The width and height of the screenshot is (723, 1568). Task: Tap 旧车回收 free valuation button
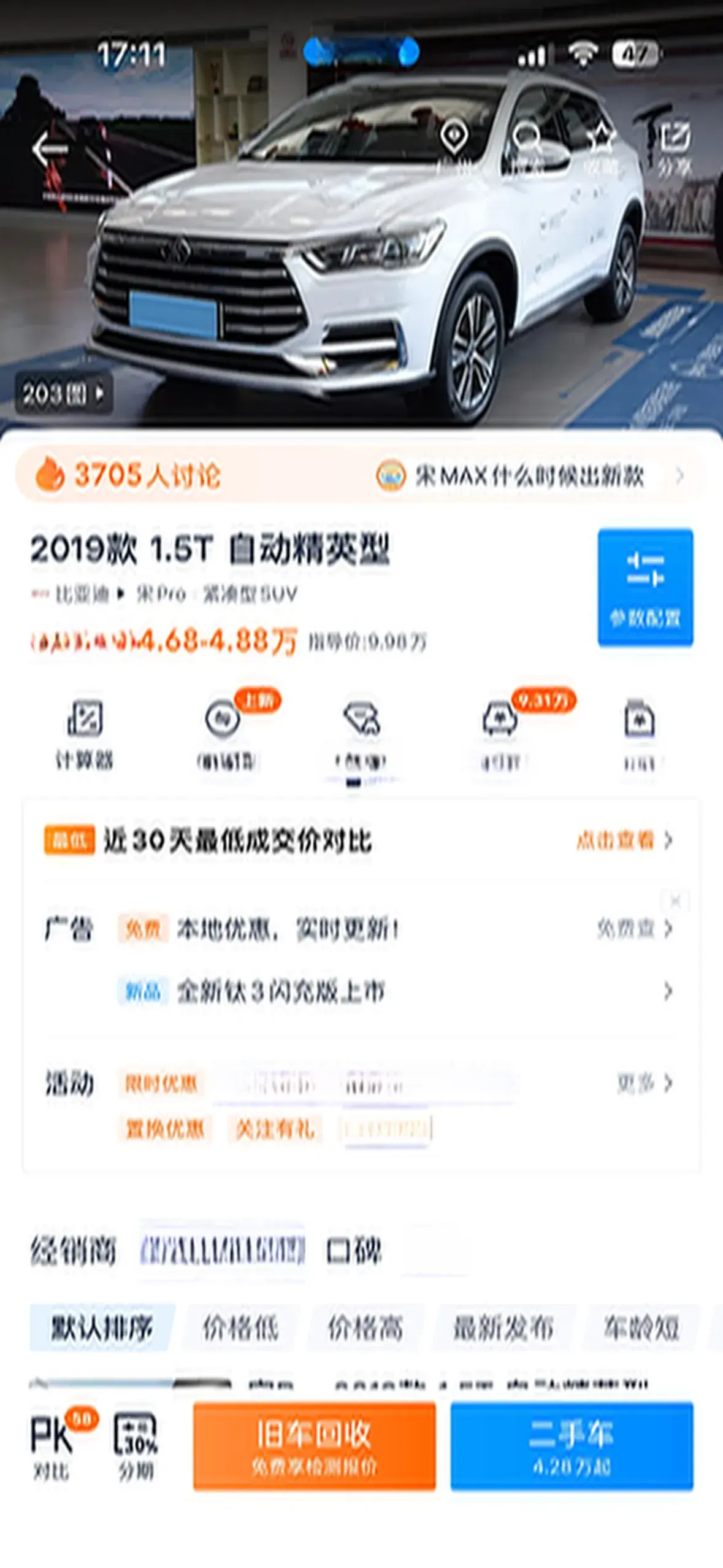[314, 1445]
